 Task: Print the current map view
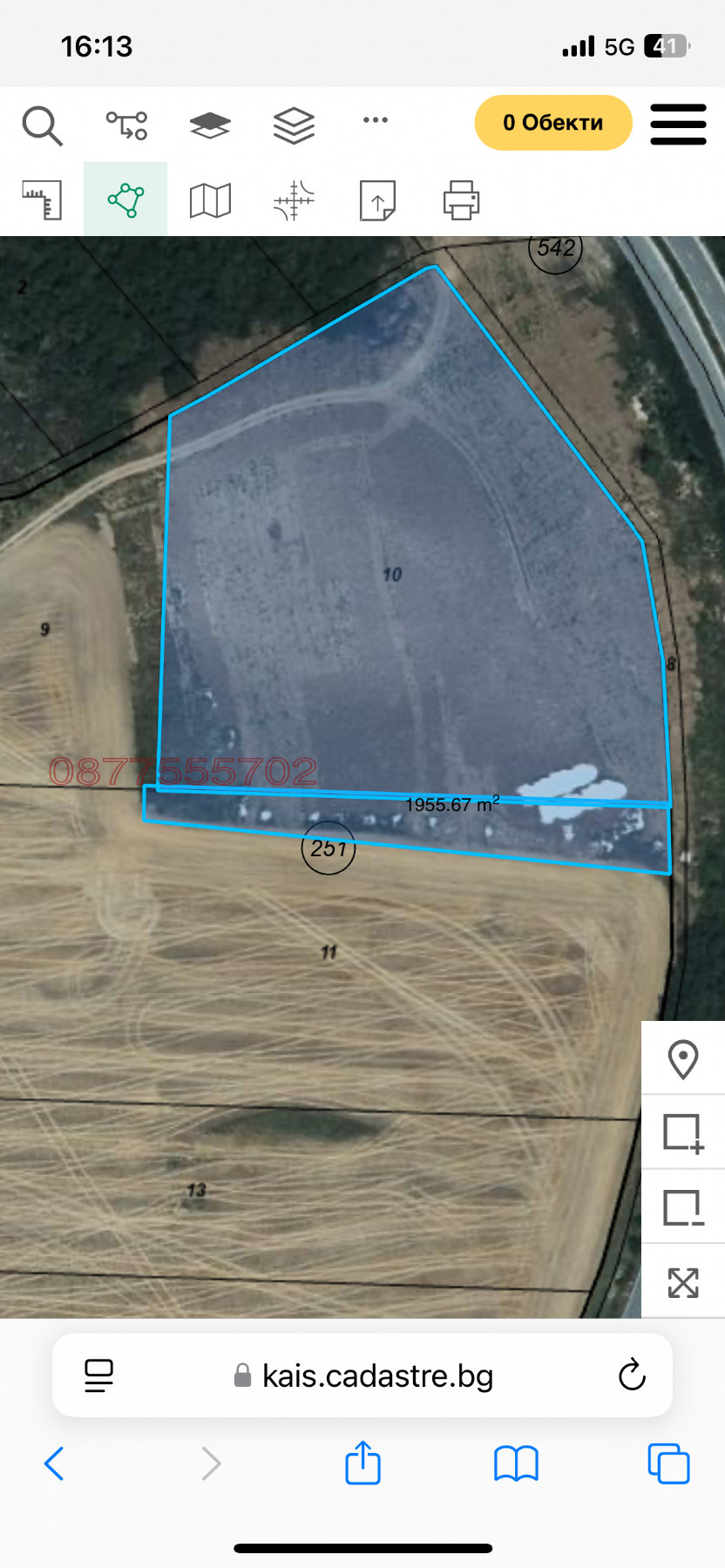click(x=461, y=200)
